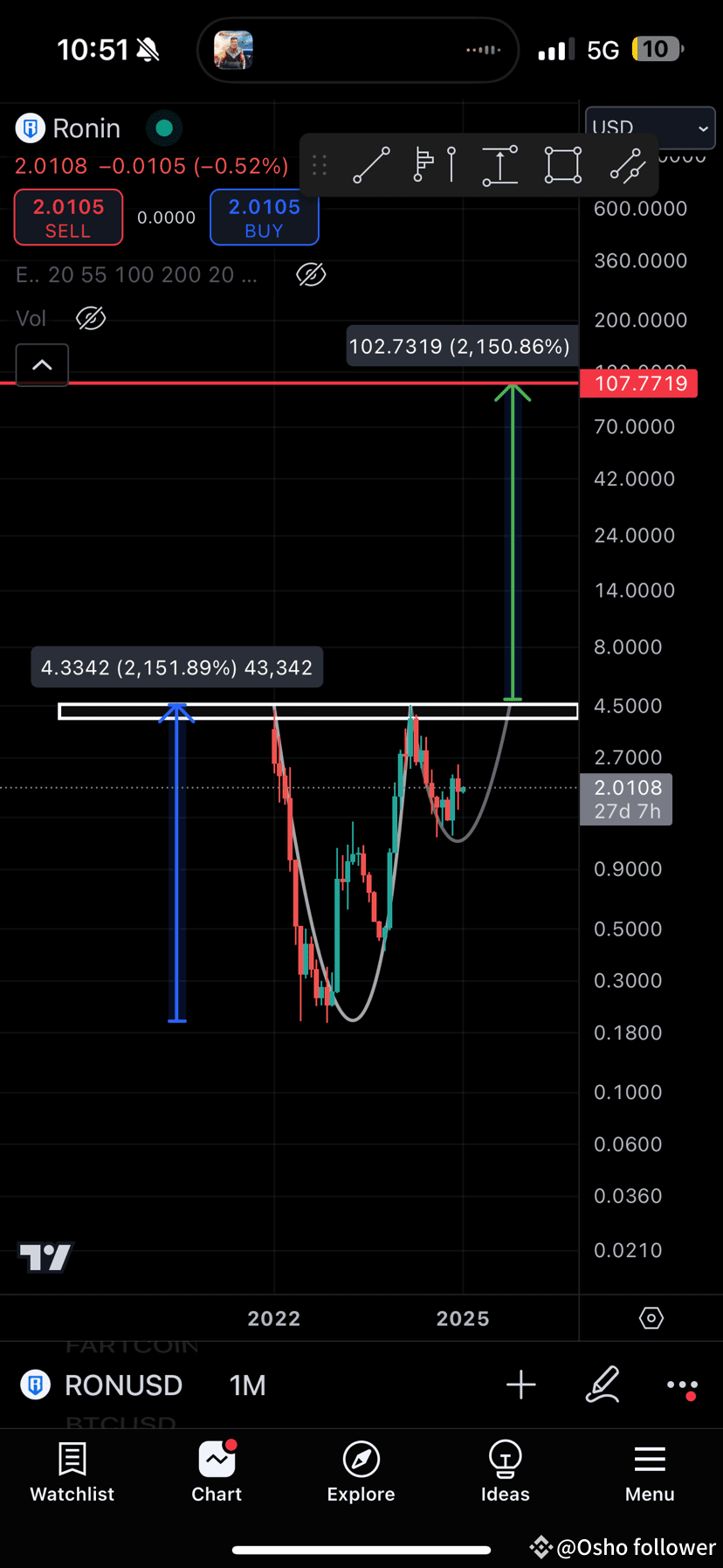Change the 1M timeframe interval
Image resolution: width=723 pixels, height=1568 pixels.
[247, 1385]
